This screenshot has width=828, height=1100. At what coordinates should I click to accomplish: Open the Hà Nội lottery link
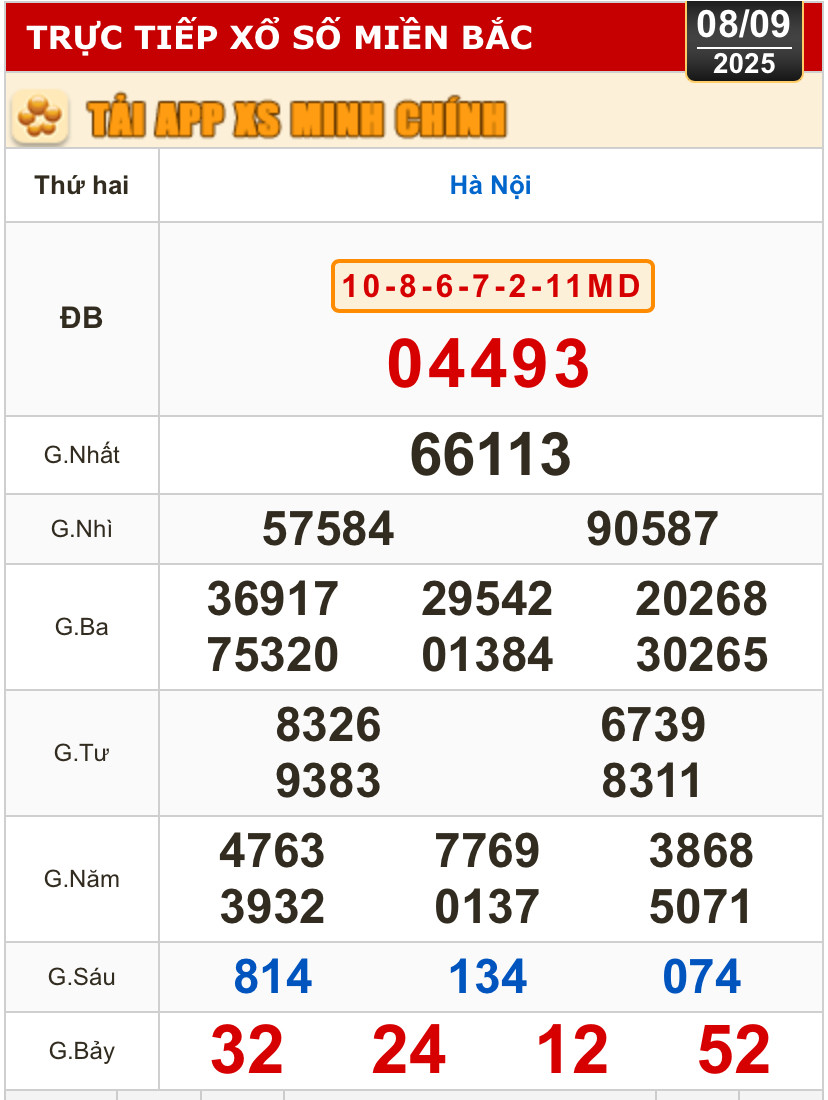pyautogui.click(x=490, y=185)
